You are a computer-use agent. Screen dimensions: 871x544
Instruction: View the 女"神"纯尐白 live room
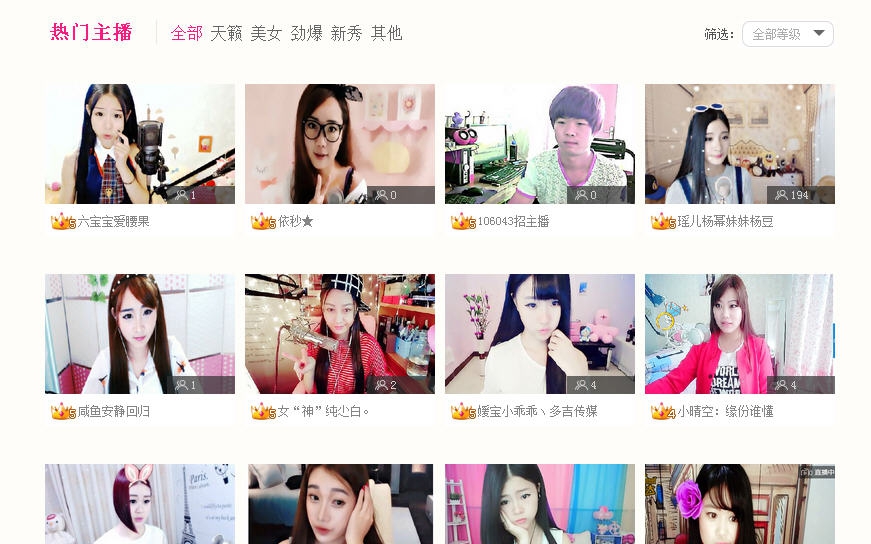[339, 334]
